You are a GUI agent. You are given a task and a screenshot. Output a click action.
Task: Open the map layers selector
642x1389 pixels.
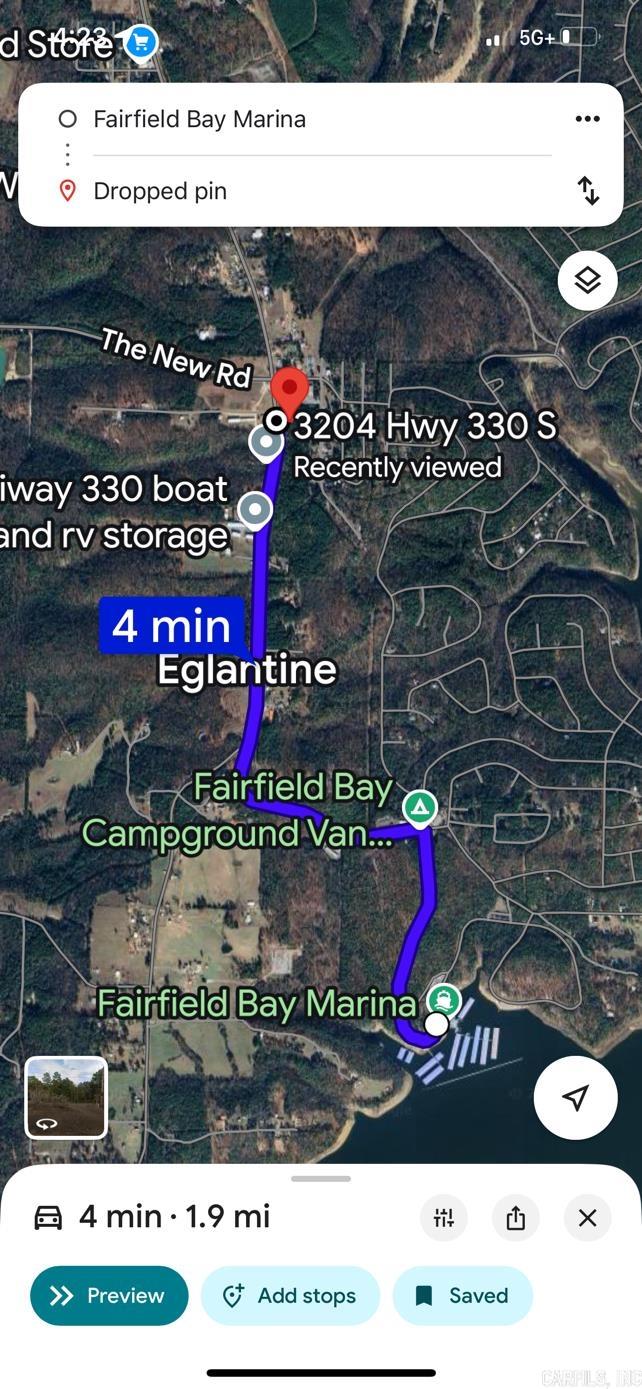coord(587,281)
